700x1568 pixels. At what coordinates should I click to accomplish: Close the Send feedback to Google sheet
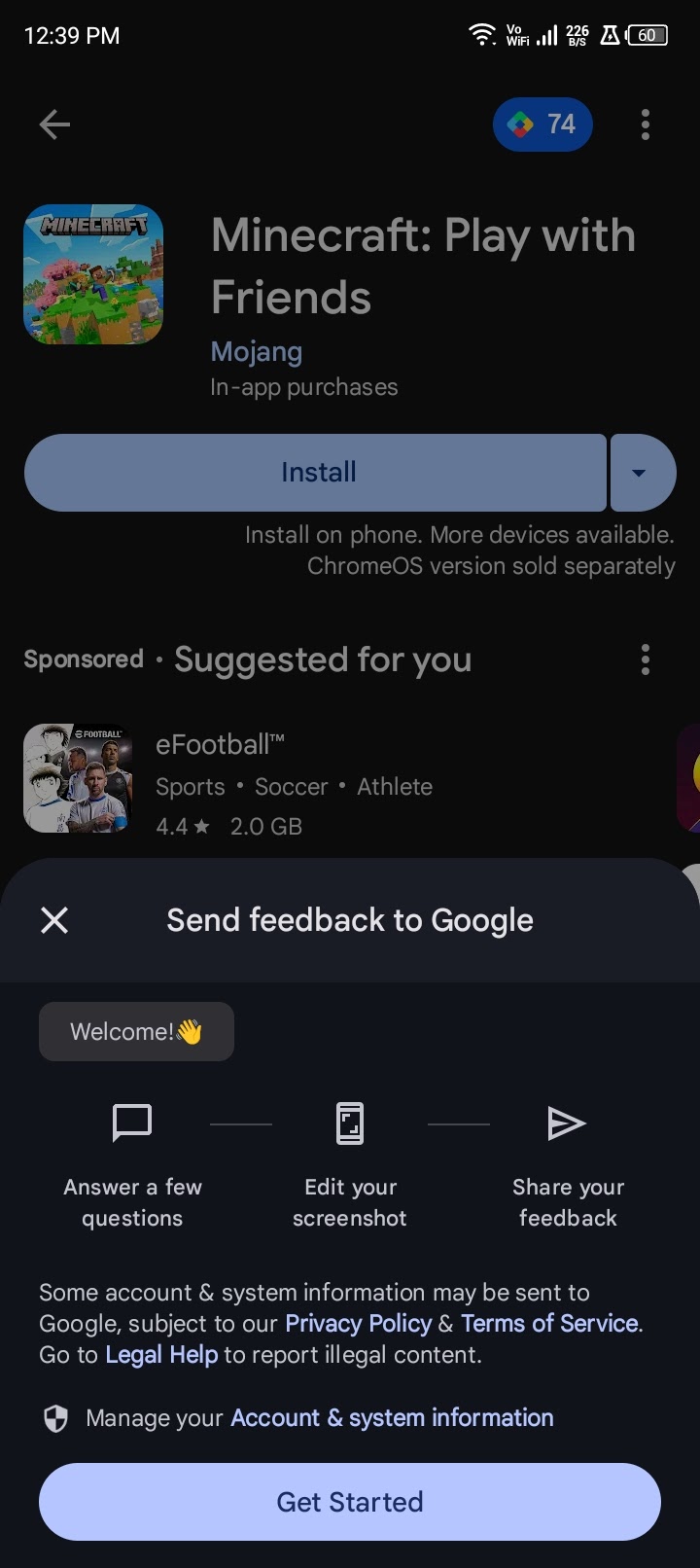pyautogui.click(x=54, y=919)
